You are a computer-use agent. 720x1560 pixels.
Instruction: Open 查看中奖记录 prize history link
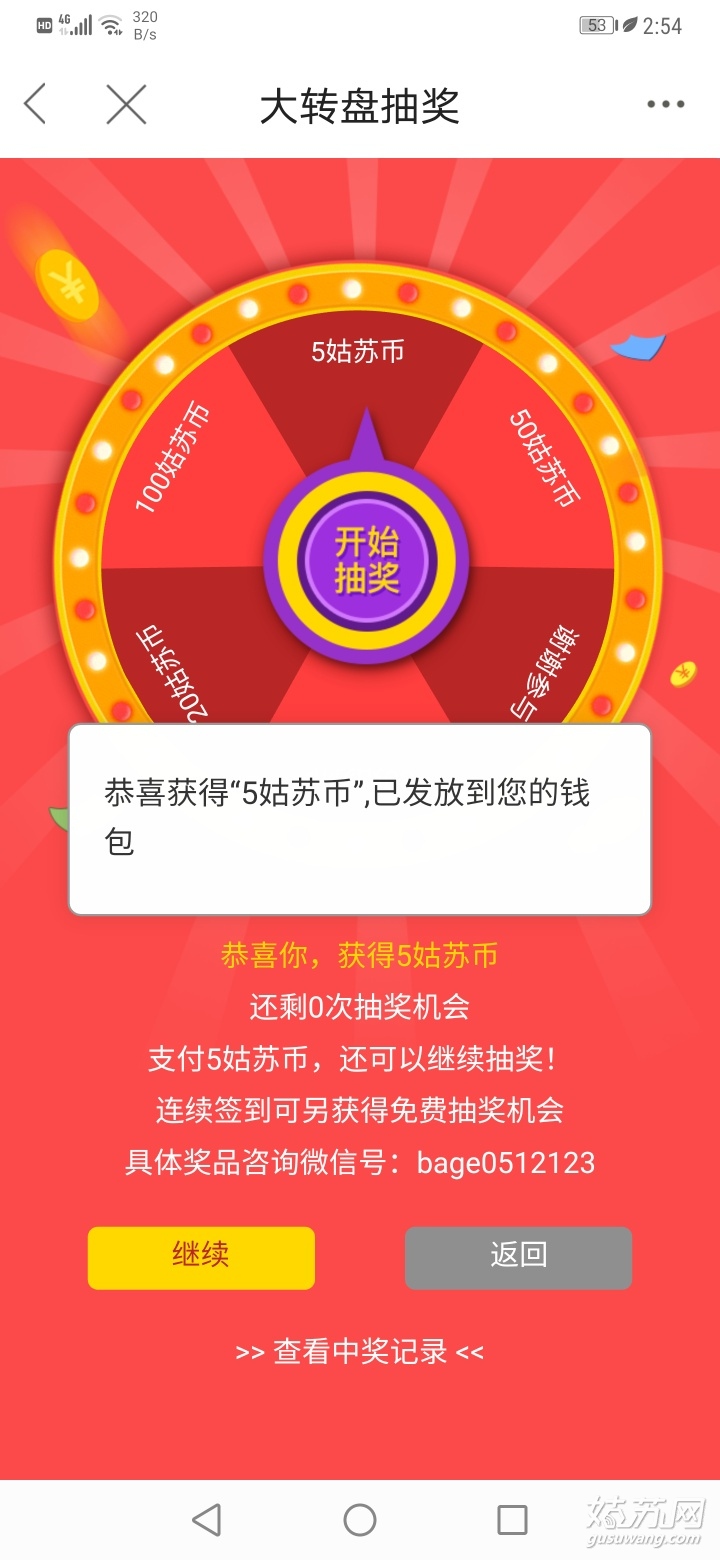point(359,1352)
